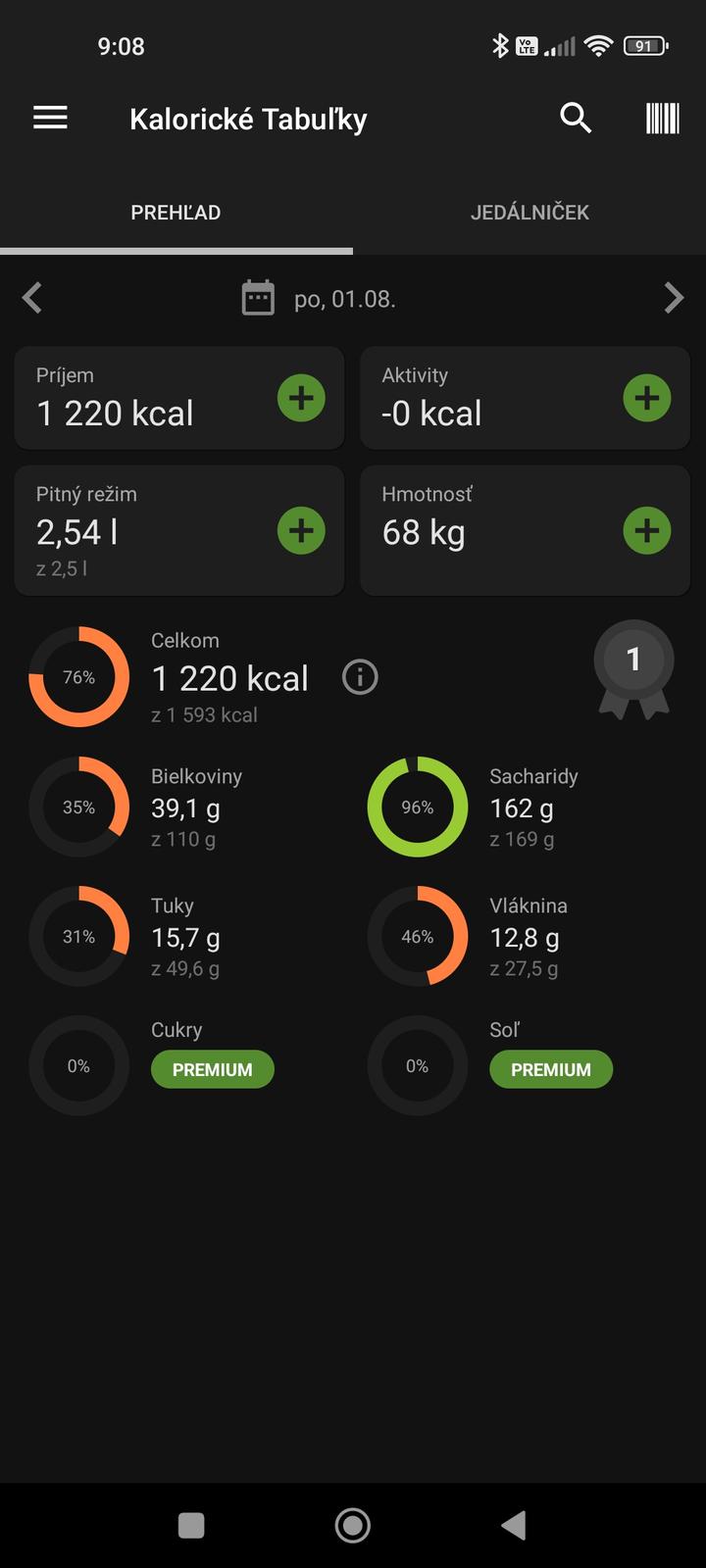Image resolution: width=706 pixels, height=1568 pixels.
Task: Select the Prehľad tab
Action: 176,213
